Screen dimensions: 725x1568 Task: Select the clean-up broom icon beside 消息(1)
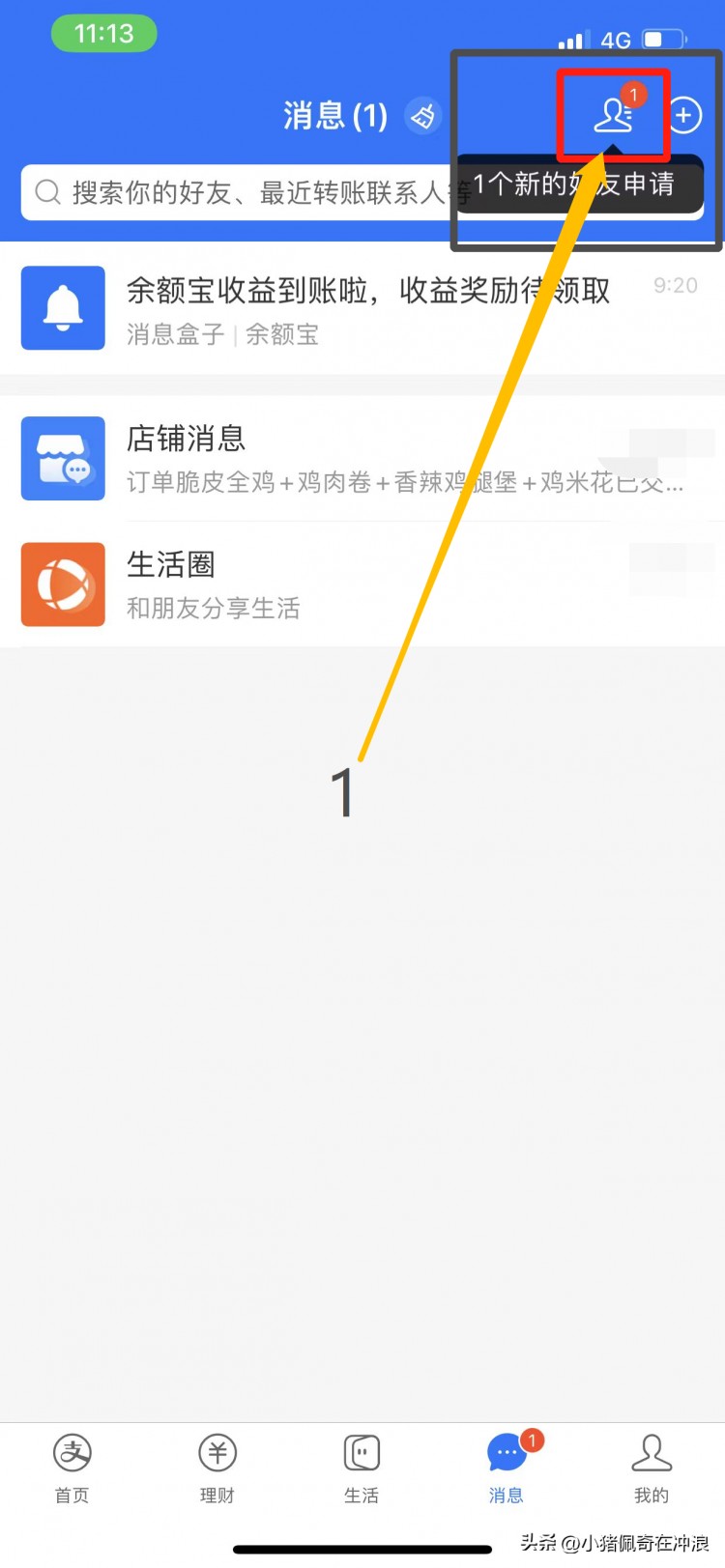click(x=421, y=116)
